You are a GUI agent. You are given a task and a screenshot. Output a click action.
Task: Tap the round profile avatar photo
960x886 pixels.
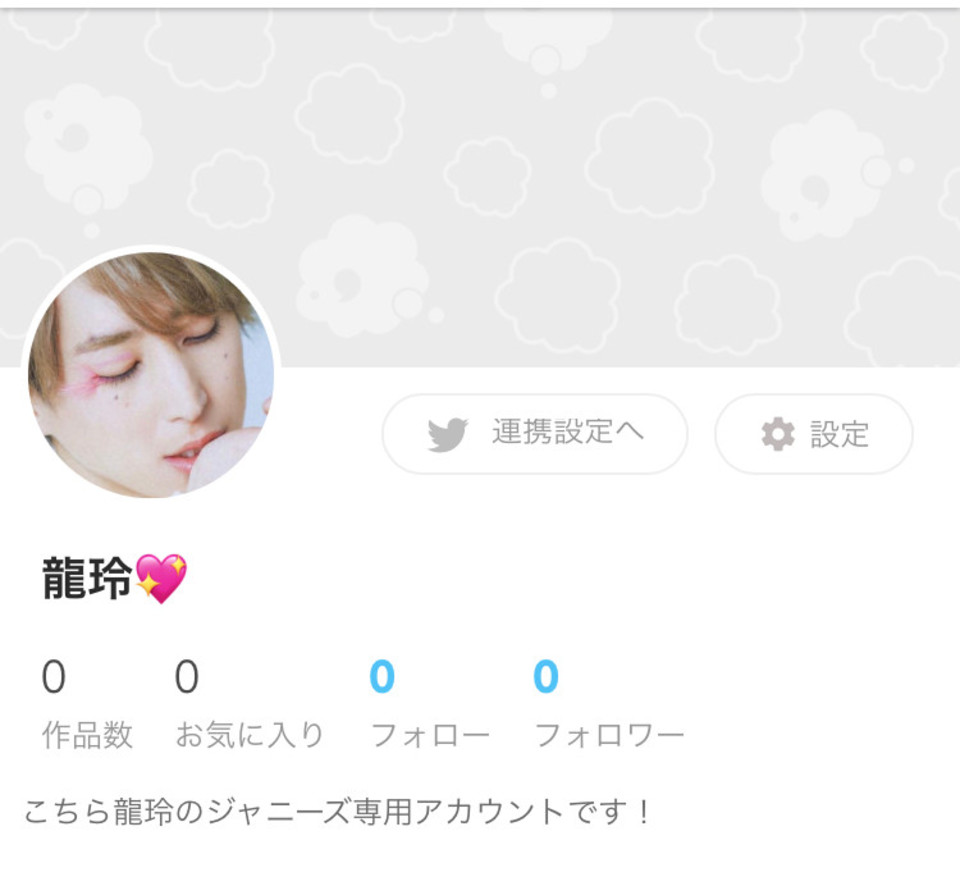point(151,374)
